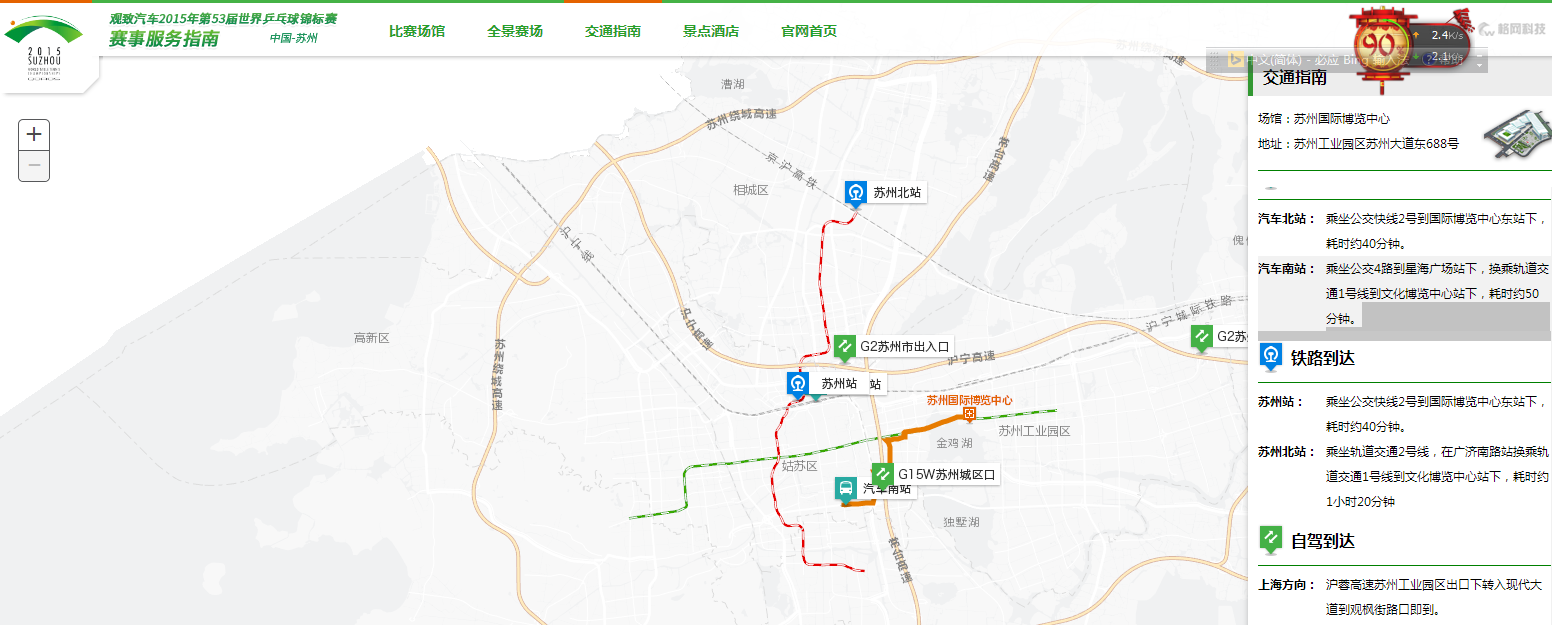Select the 苏州站 railway marker
The height and width of the screenshot is (625, 1552).
coord(798,384)
